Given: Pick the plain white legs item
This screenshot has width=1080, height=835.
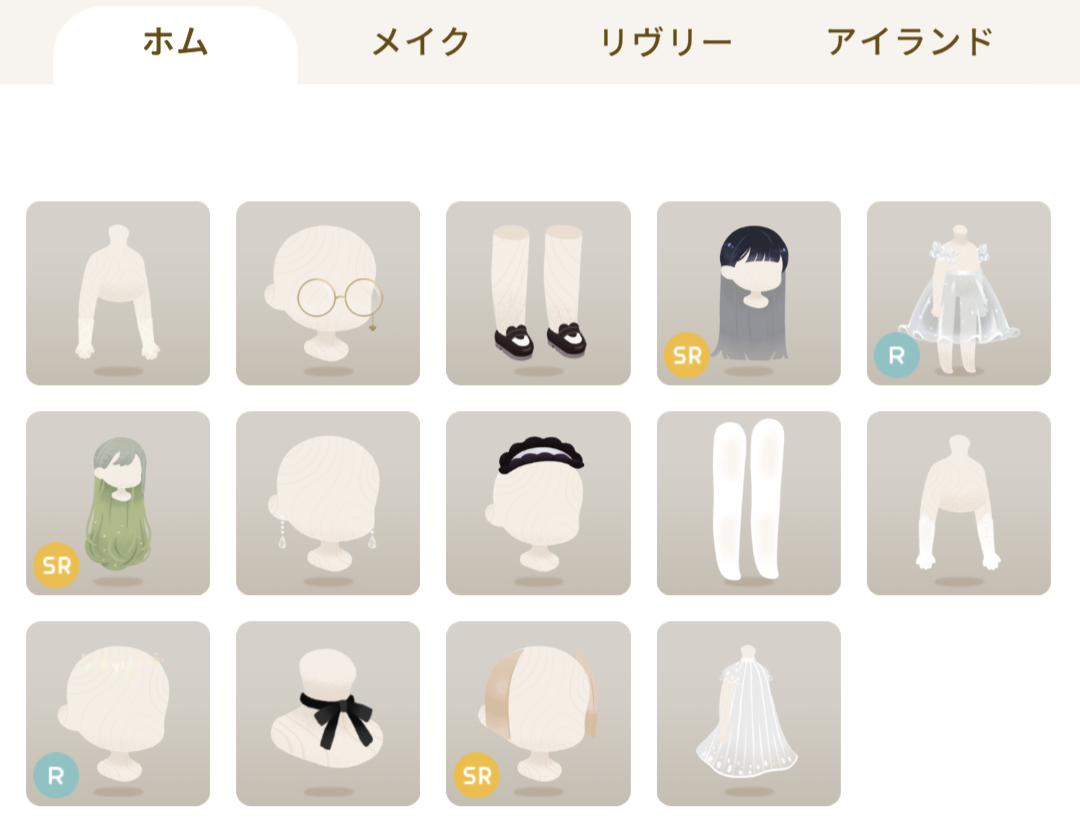Looking at the screenshot, I should click(x=748, y=503).
